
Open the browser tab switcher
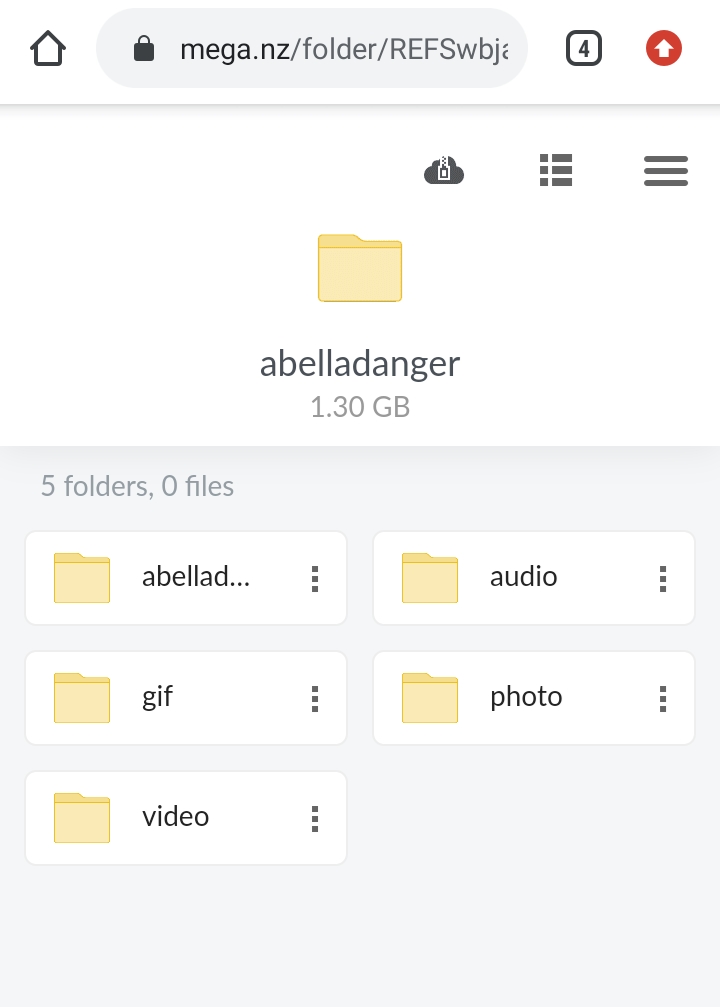(584, 48)
